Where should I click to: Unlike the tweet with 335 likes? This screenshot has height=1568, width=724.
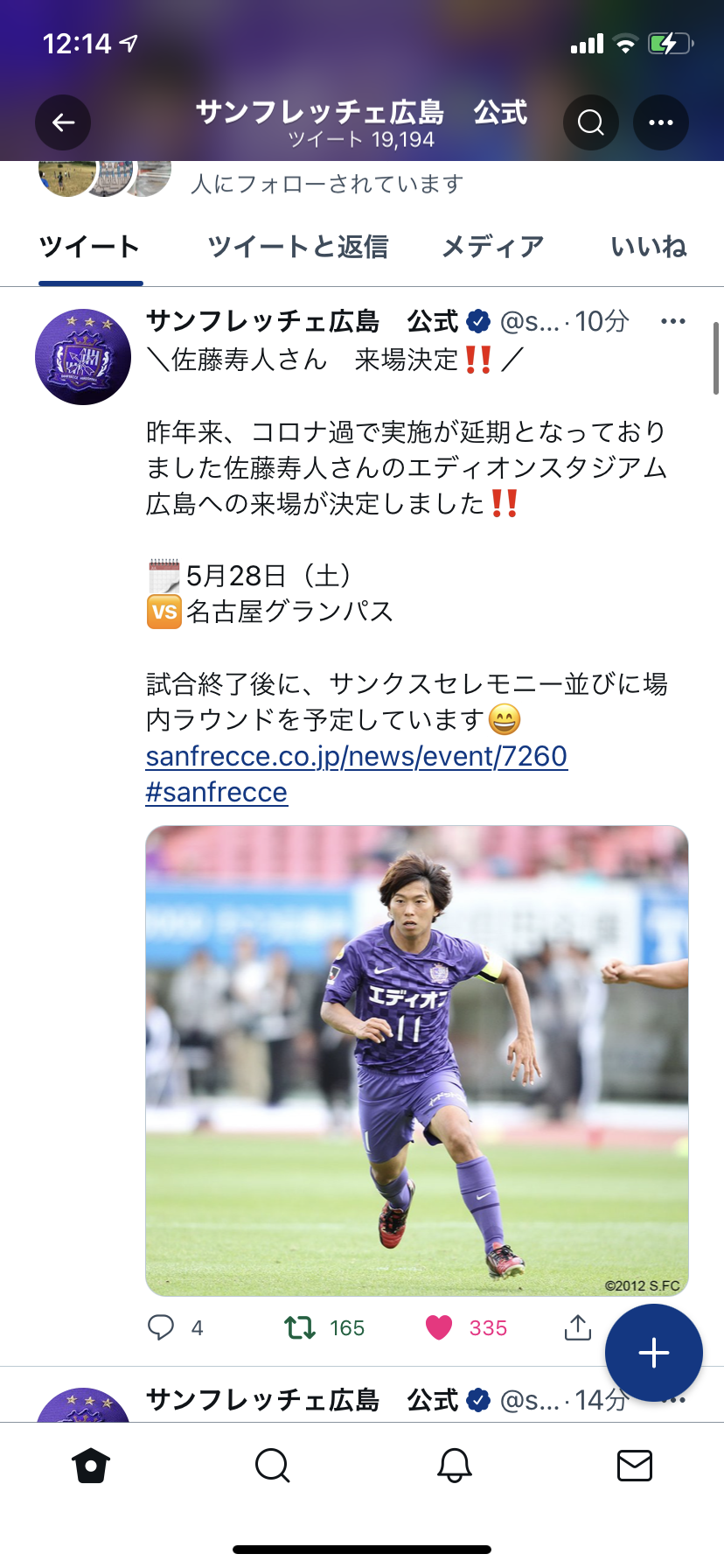click(x=439, y=1327)
